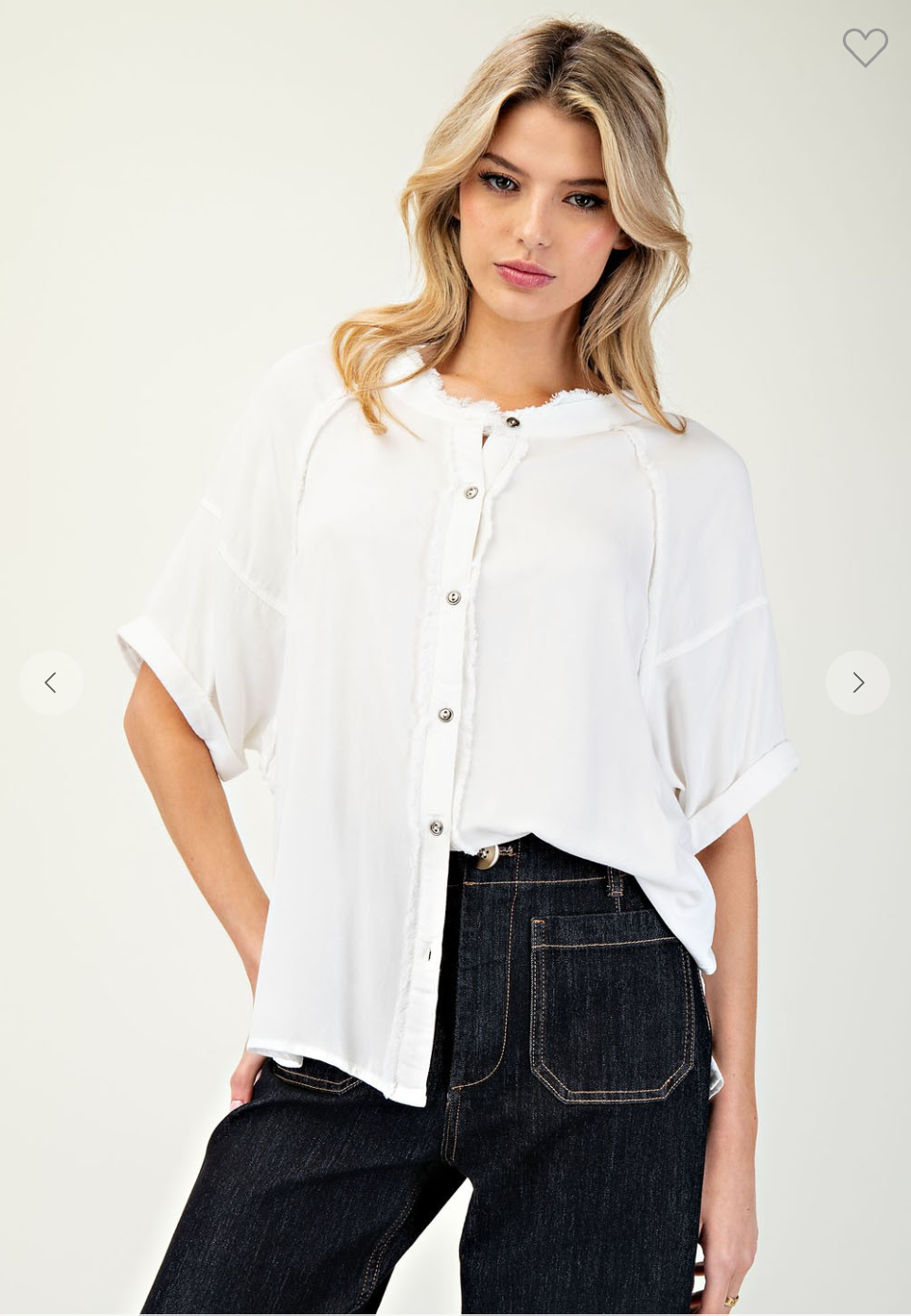The image size is (911, 1316).
Task: Add this white shirt to favorites
Action: point(865,47)
